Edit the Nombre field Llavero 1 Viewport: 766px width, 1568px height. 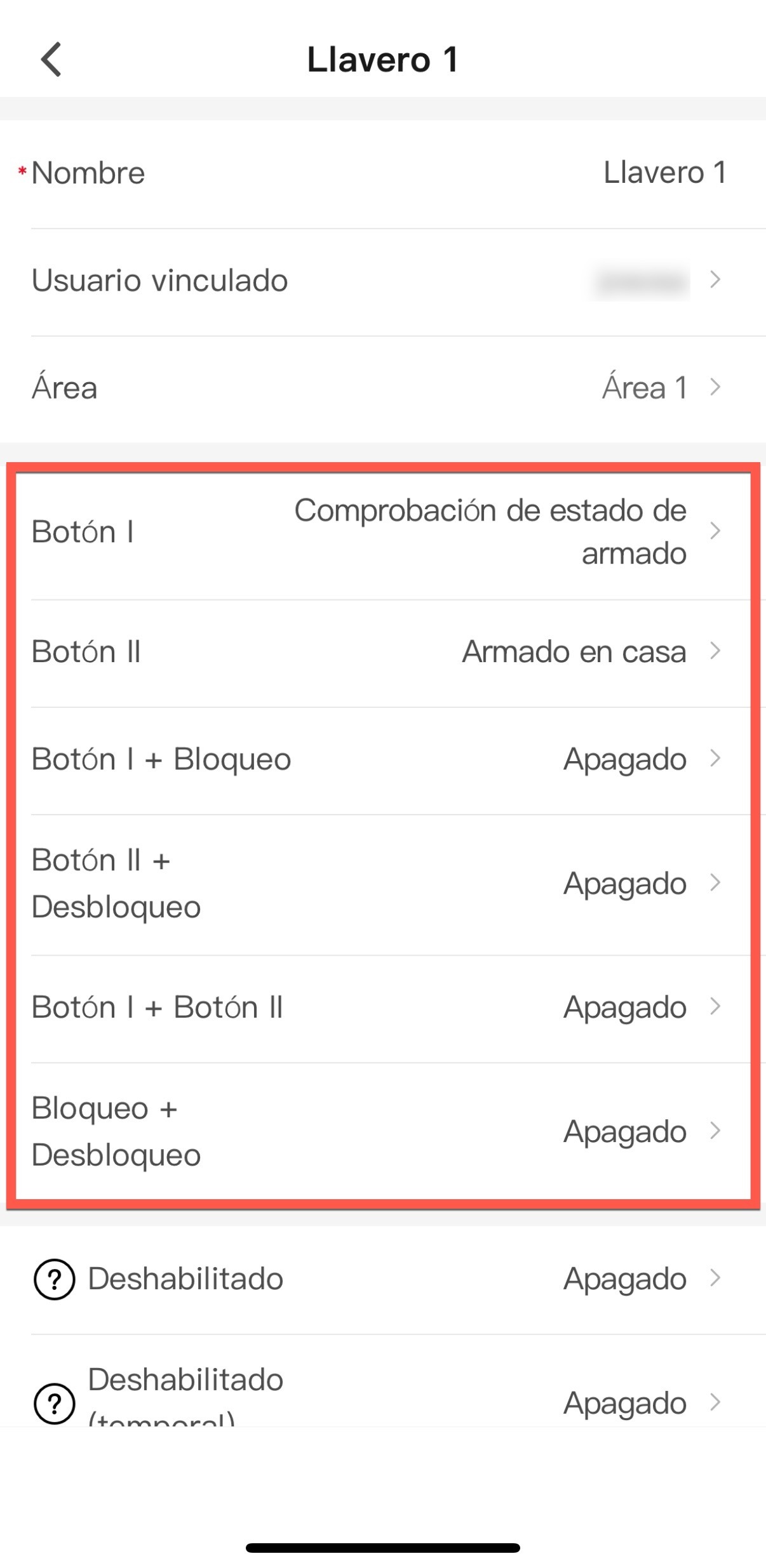(383, 173)
